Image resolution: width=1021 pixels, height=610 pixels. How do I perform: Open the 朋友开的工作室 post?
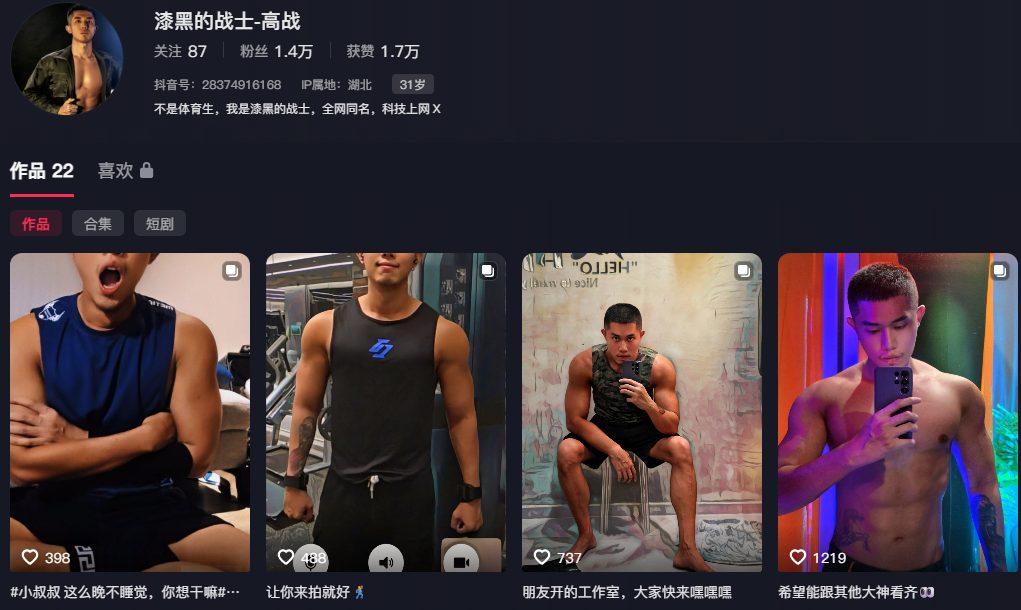642,410
